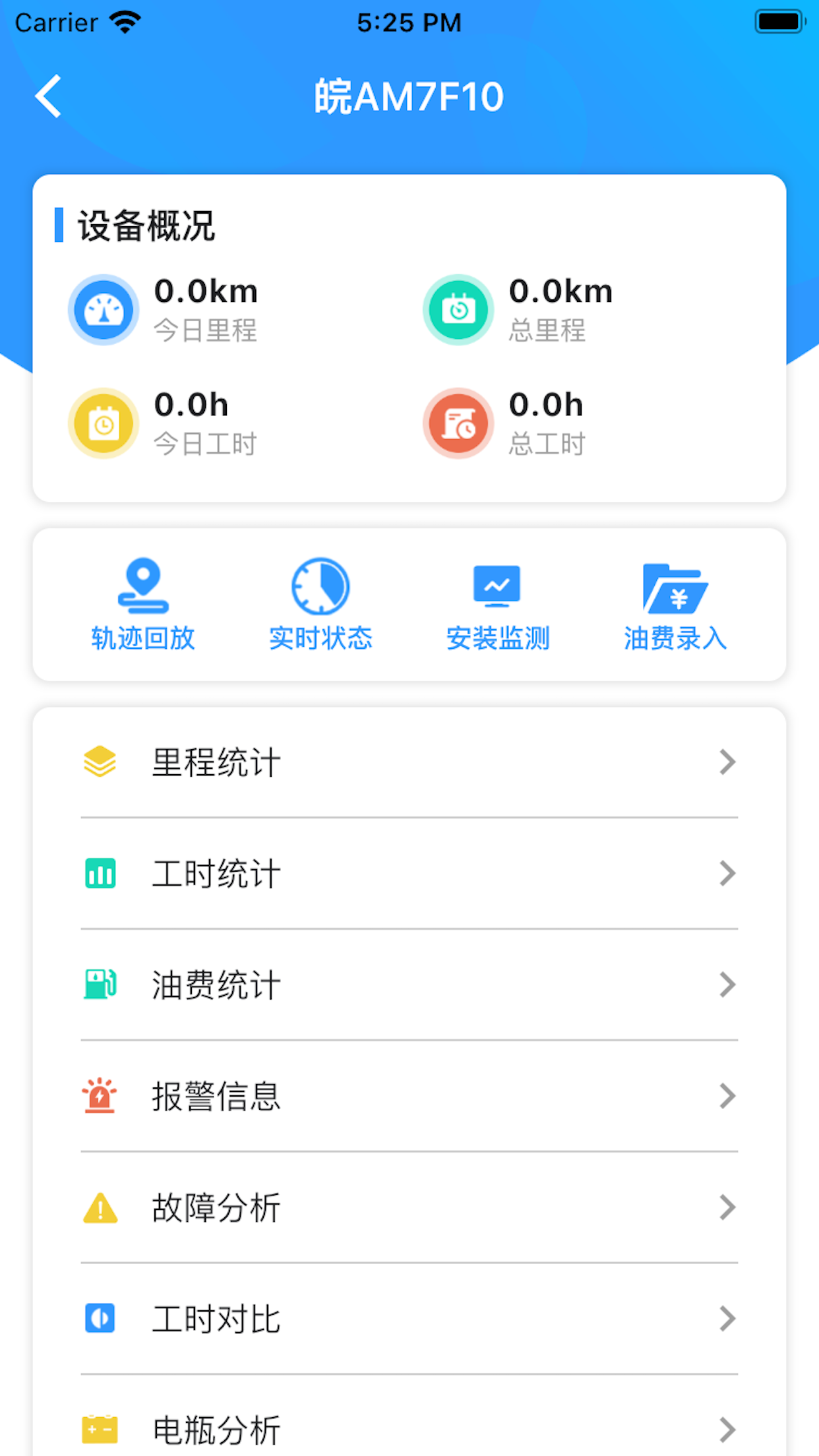Select the 工时对比 hours comparison row
The image size is (819, 1456).
(409, 1319)
